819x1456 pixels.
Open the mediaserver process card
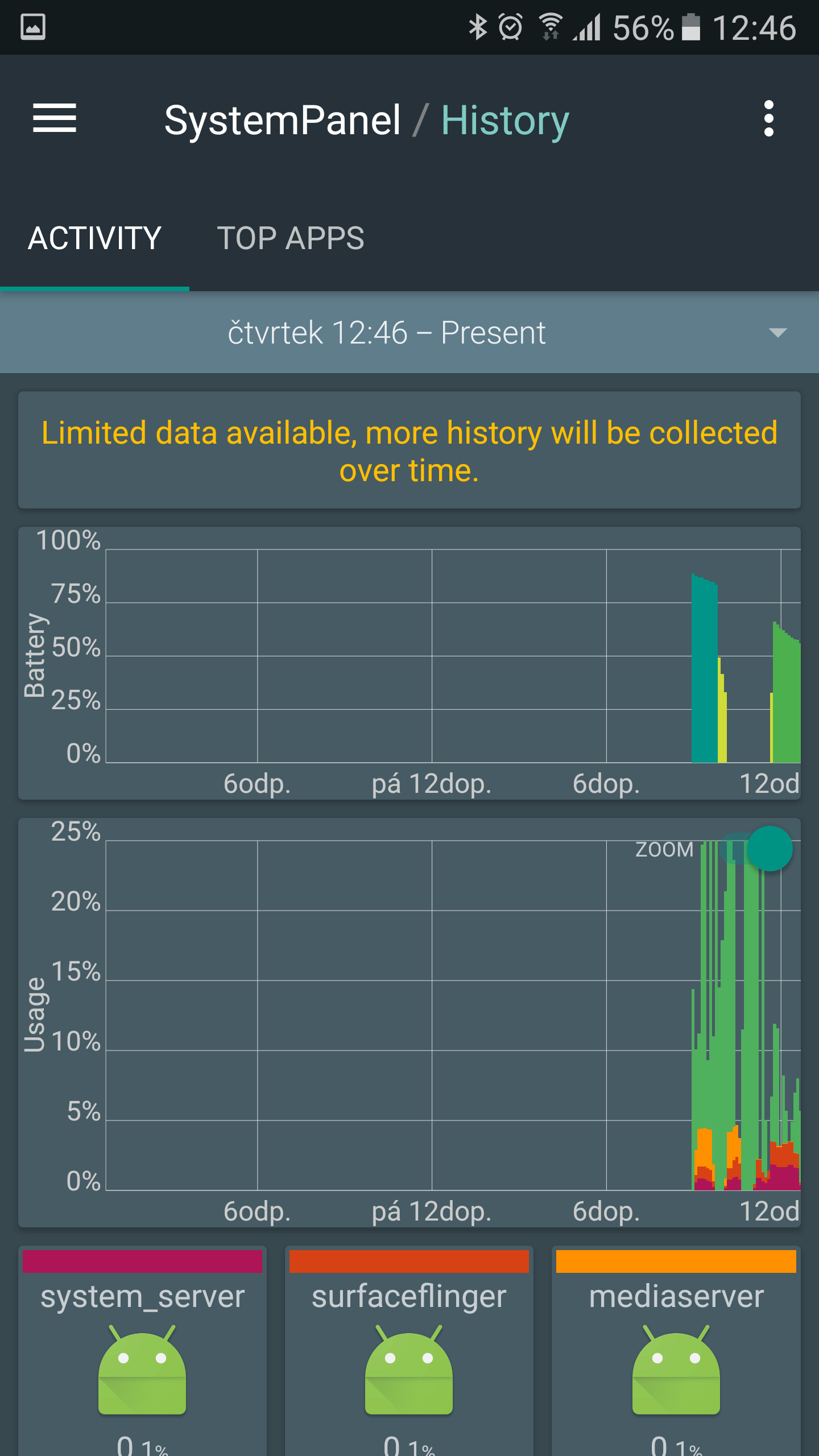(676, 1350)
